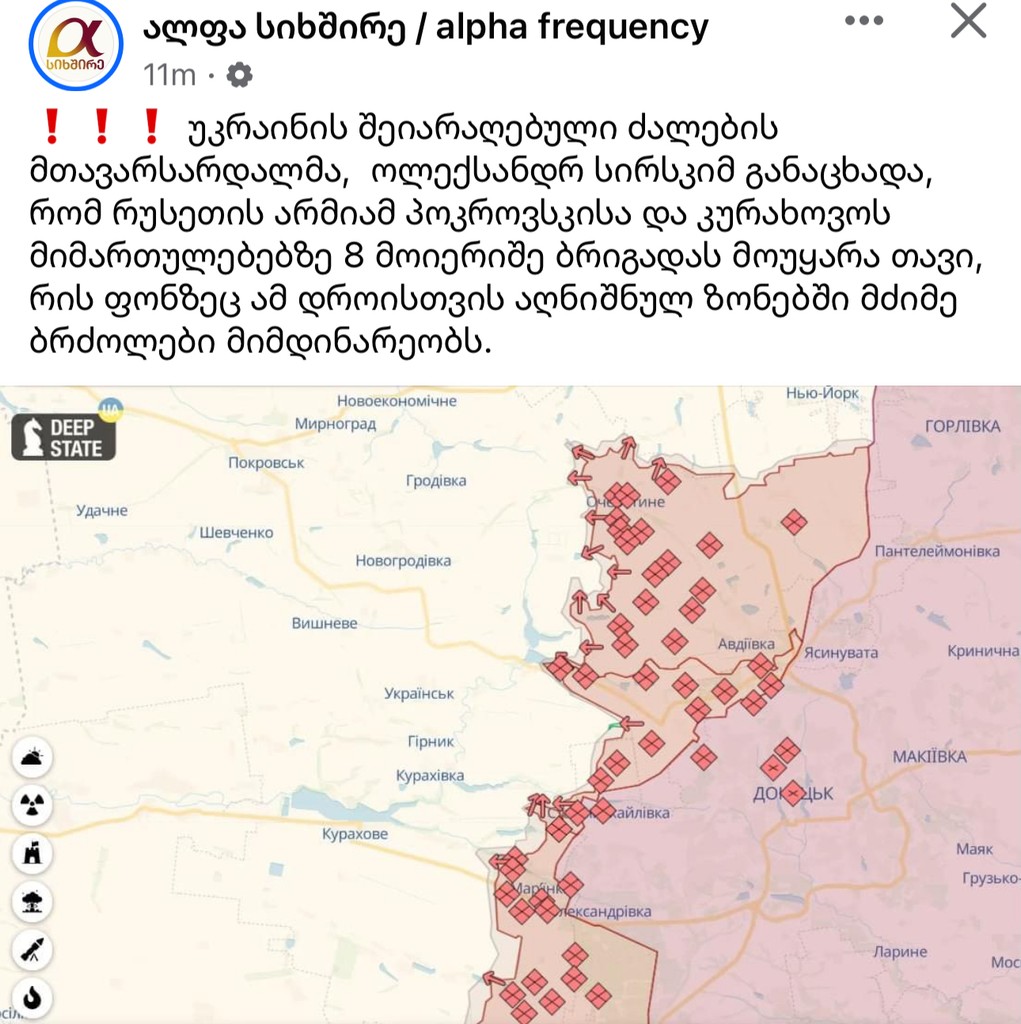Dismiss the post with the X button

(966, 21)
